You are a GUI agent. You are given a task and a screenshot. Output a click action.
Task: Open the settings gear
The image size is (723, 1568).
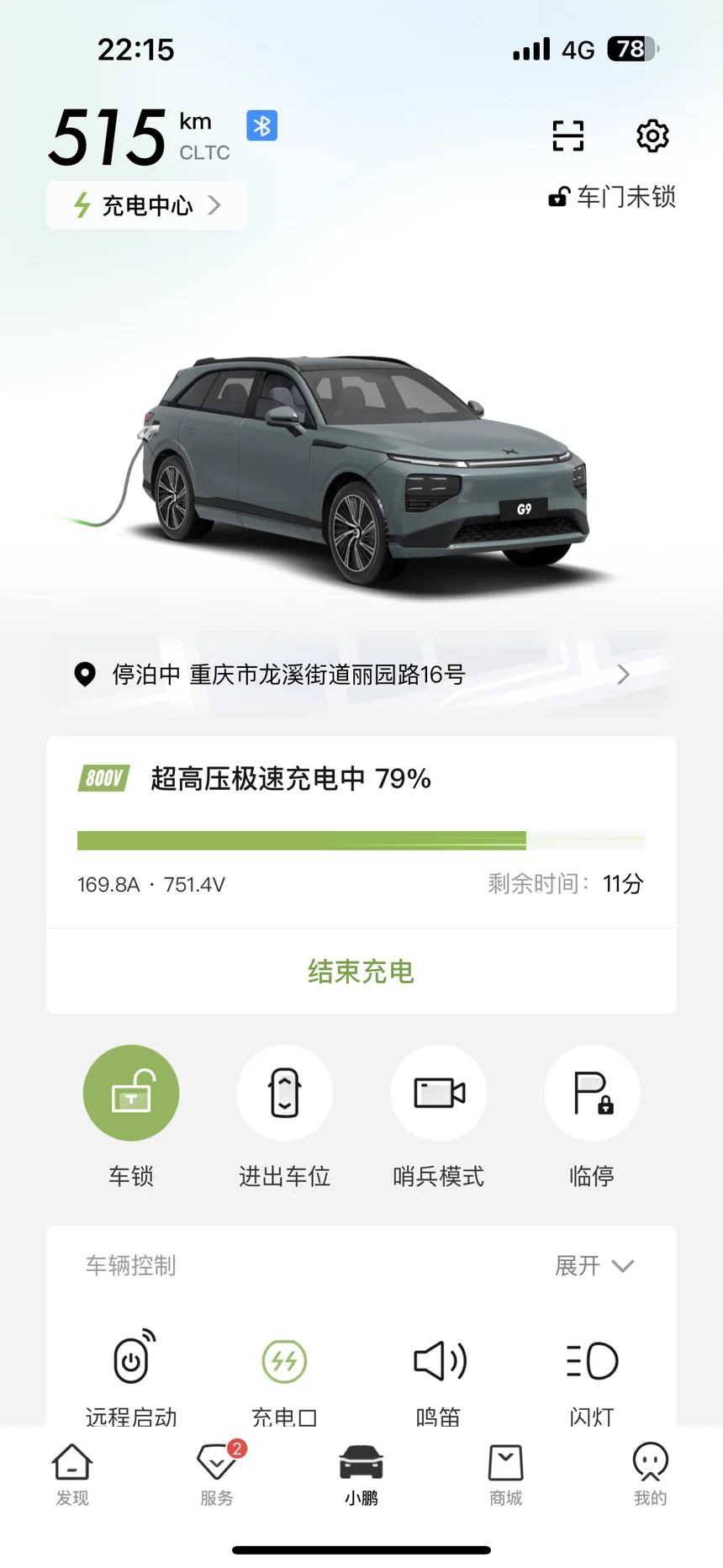coord(652,135)
